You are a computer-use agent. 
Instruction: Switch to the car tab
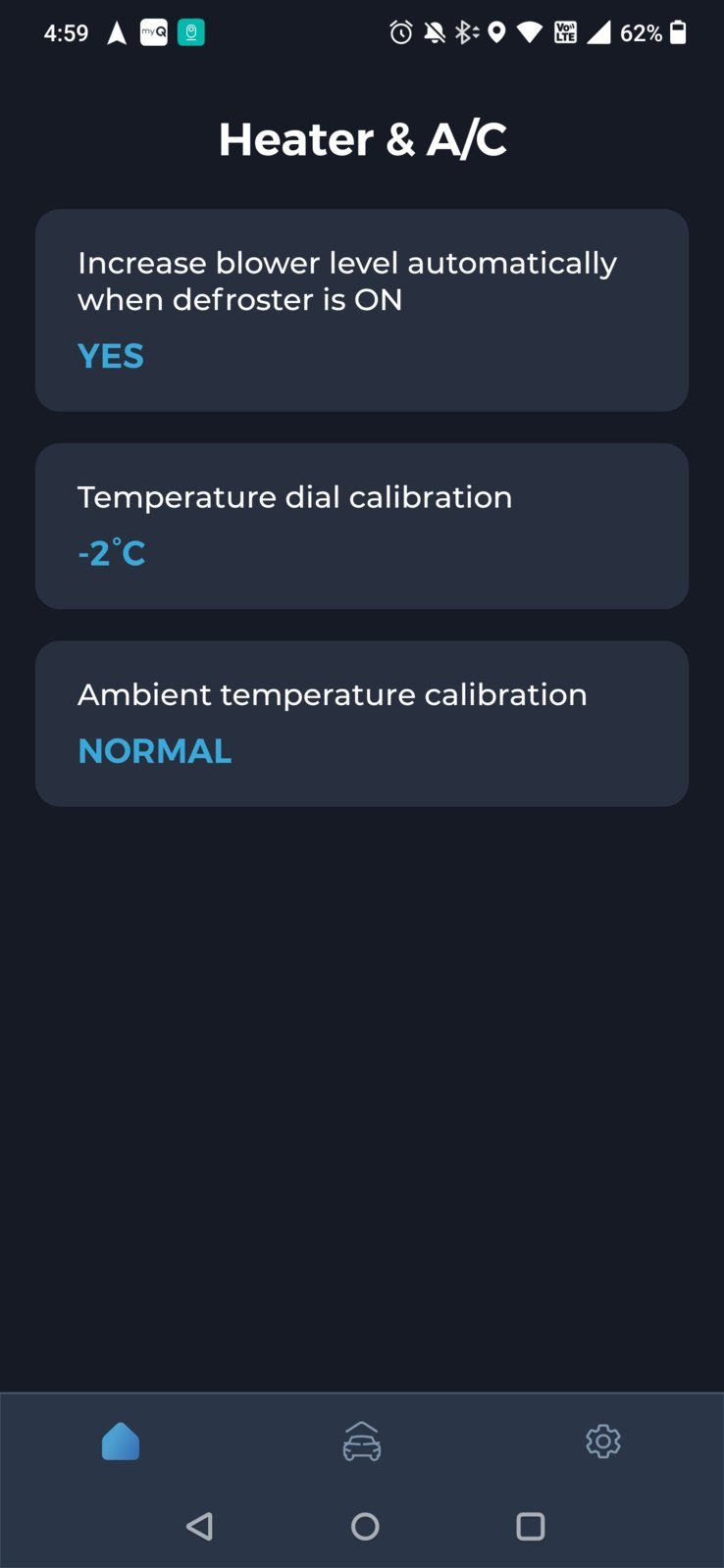point(362,1442)
